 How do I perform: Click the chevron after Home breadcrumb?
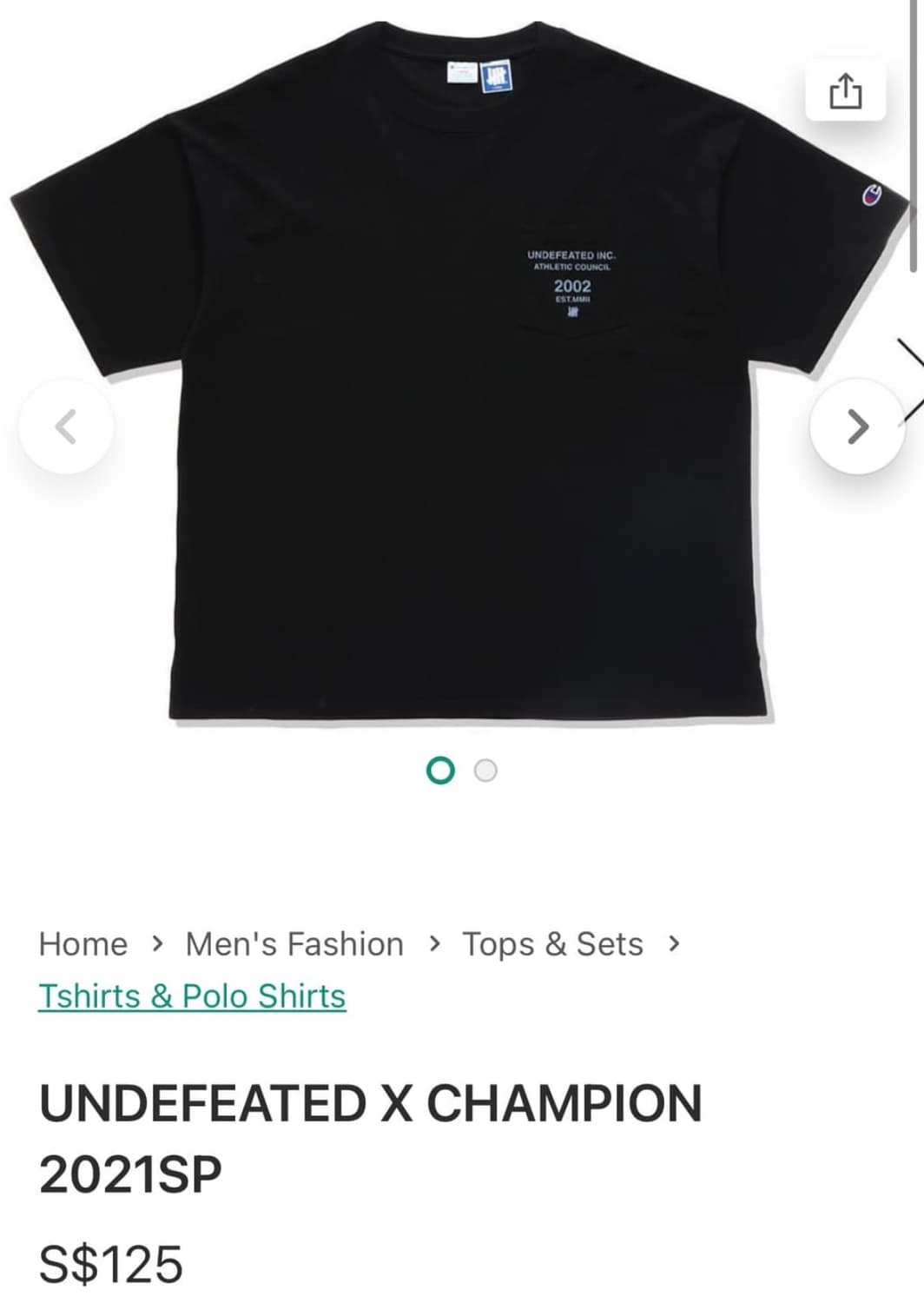point(156,943)
